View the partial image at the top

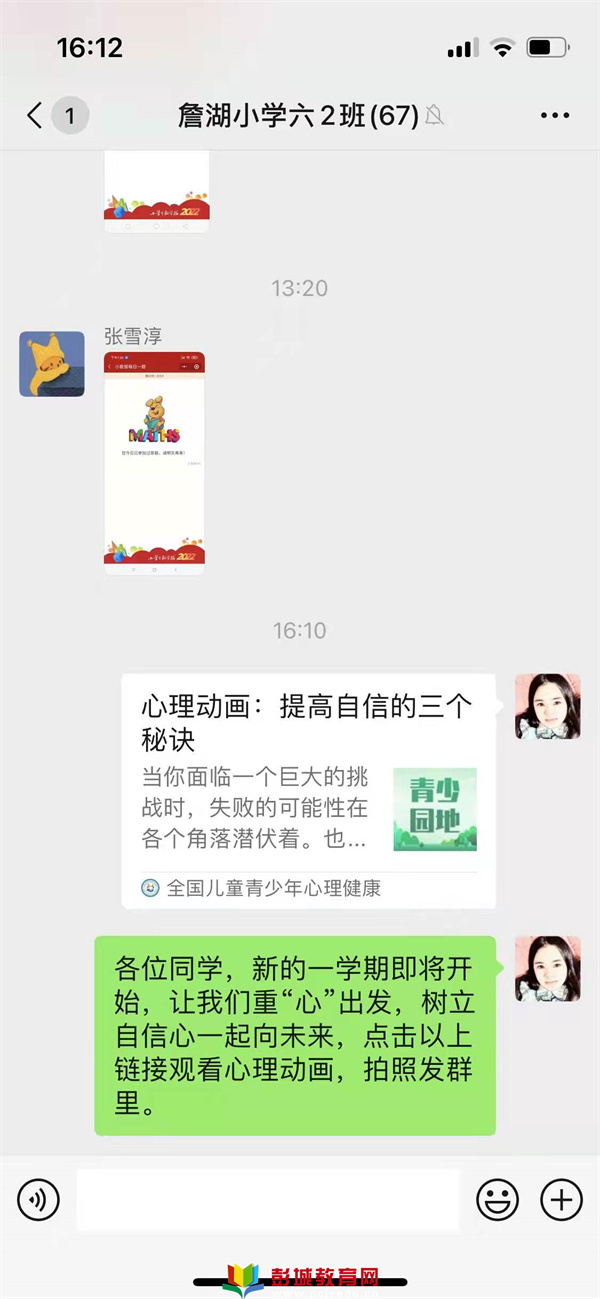[x=157, y=192]
